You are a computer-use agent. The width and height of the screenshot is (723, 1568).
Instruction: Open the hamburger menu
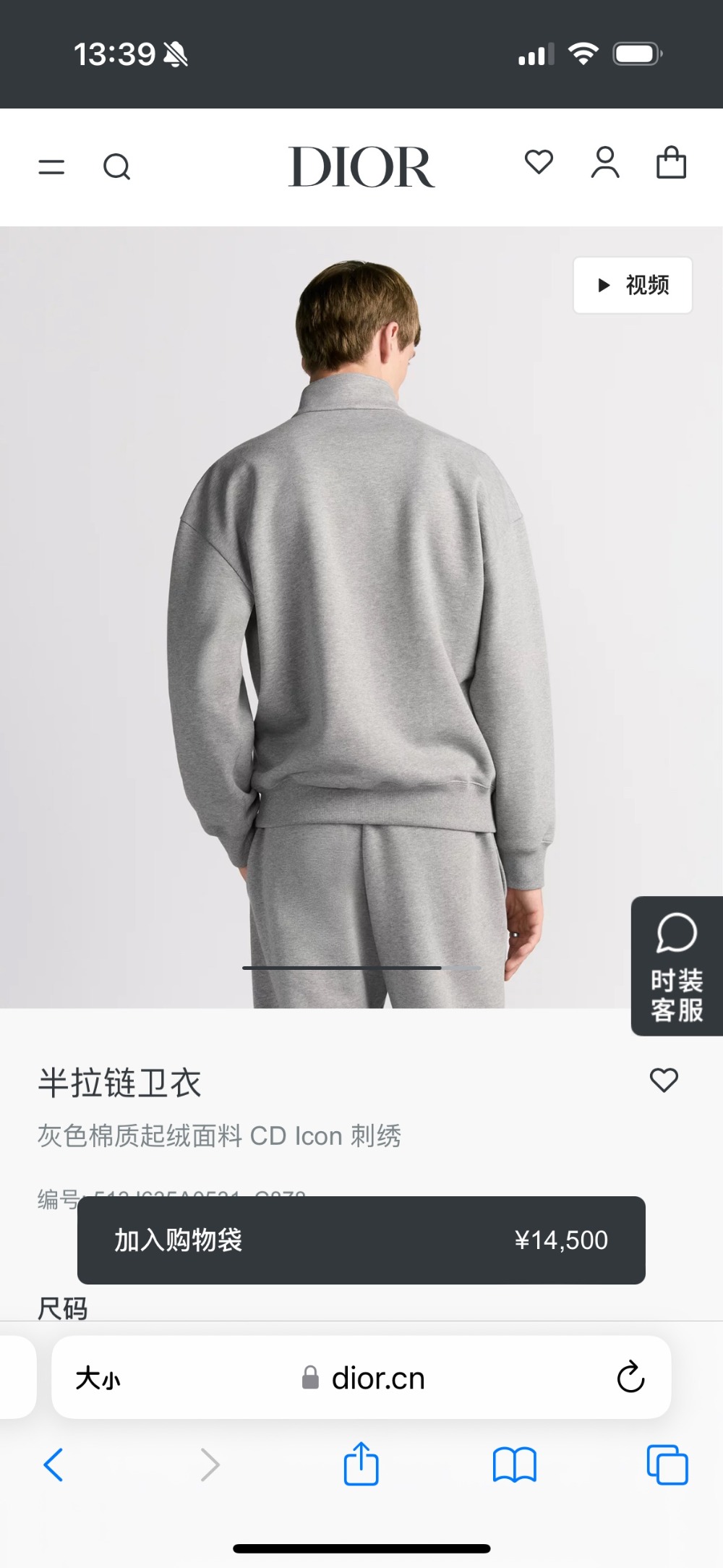pyautogui.click(x=51, y=167)
